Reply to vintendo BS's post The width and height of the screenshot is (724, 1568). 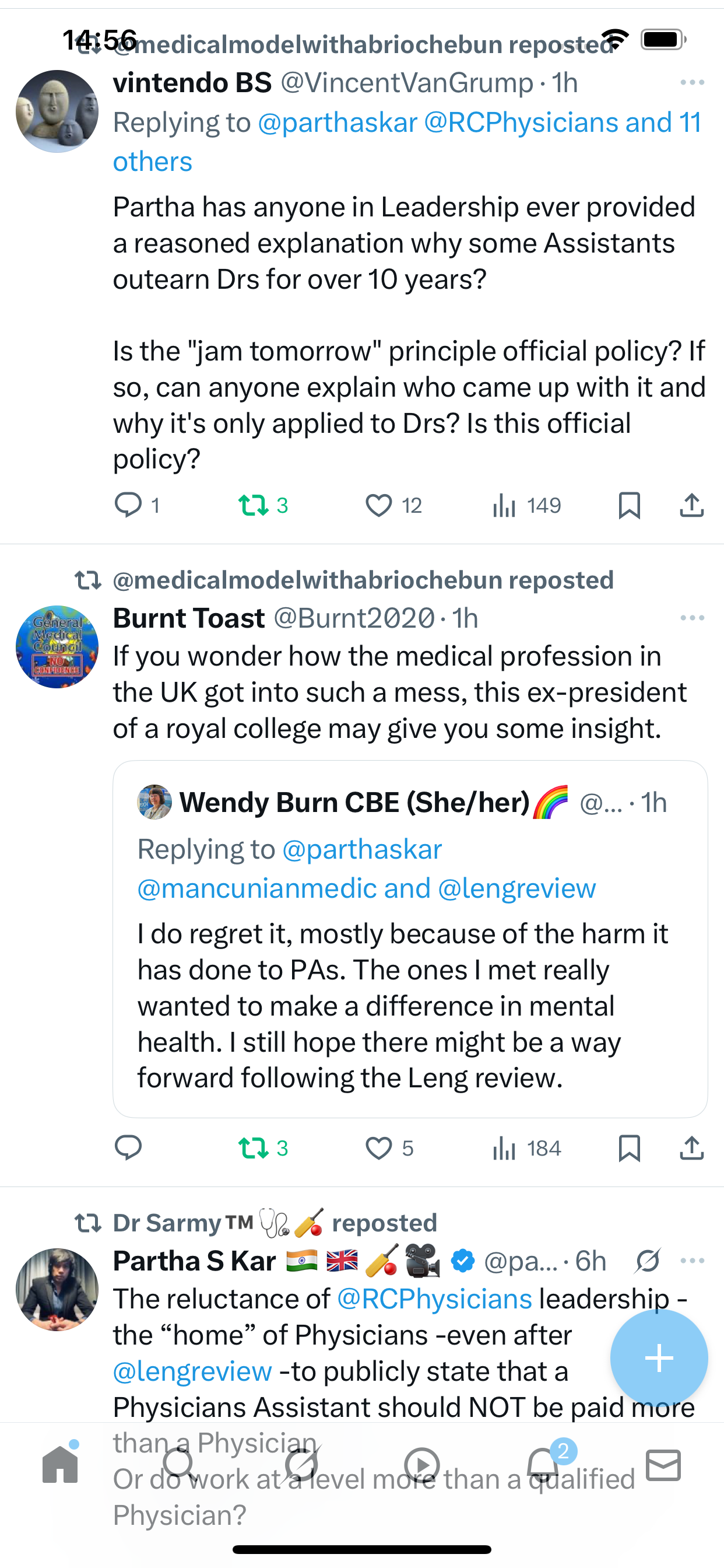click(x=128, y=505)
